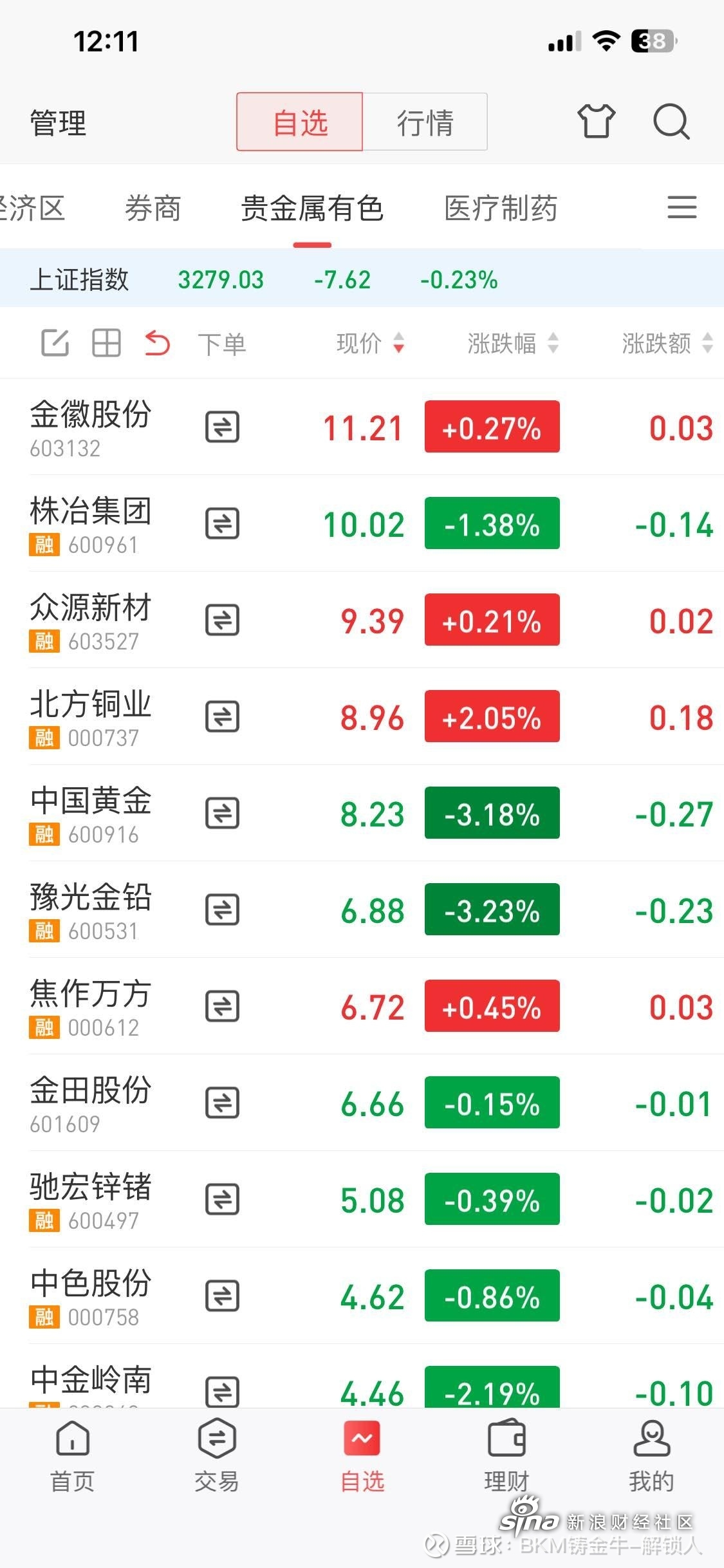Viewport: 724px width, 1568px height.
Task: Sort the list by 现价
Action: click(371, 343)
